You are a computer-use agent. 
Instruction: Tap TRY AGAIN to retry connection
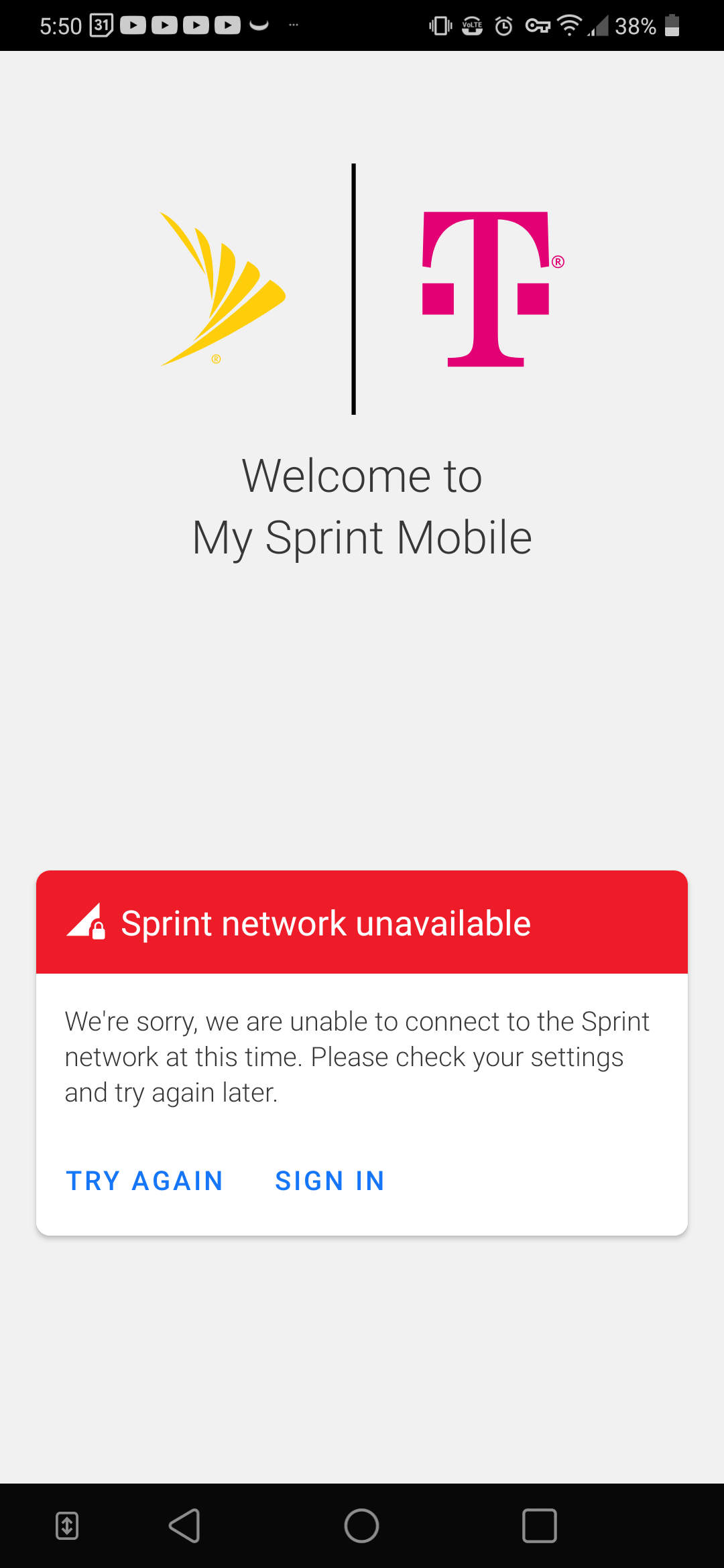click(x=144, y=1181)
